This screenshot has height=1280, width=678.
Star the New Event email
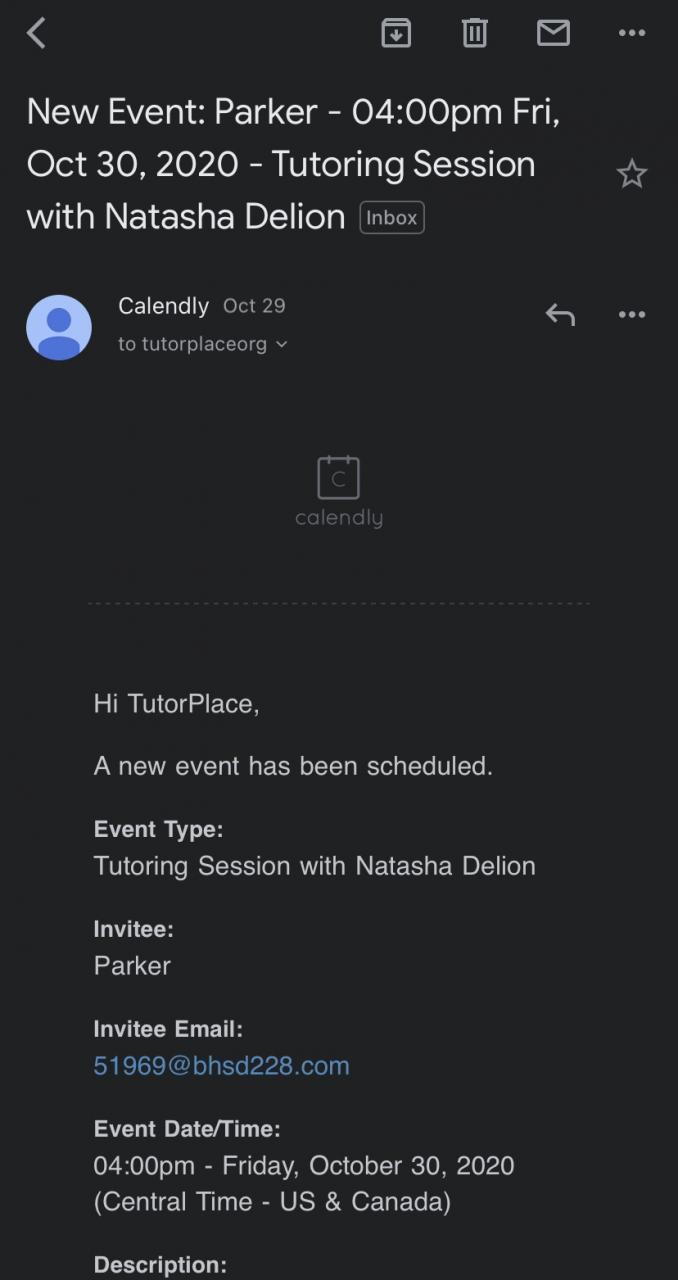[x=631, y=175]
